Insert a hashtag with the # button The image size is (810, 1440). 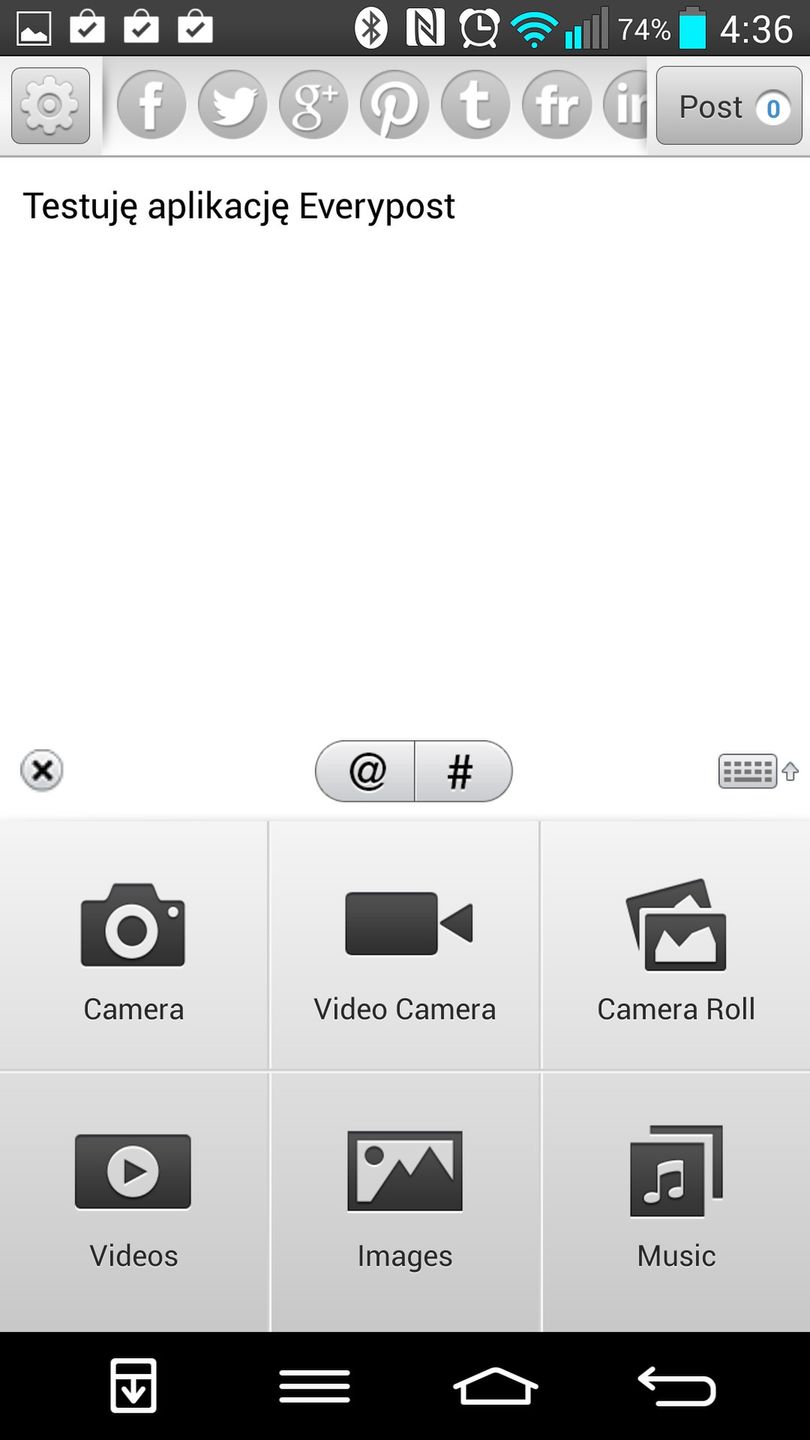460,771
